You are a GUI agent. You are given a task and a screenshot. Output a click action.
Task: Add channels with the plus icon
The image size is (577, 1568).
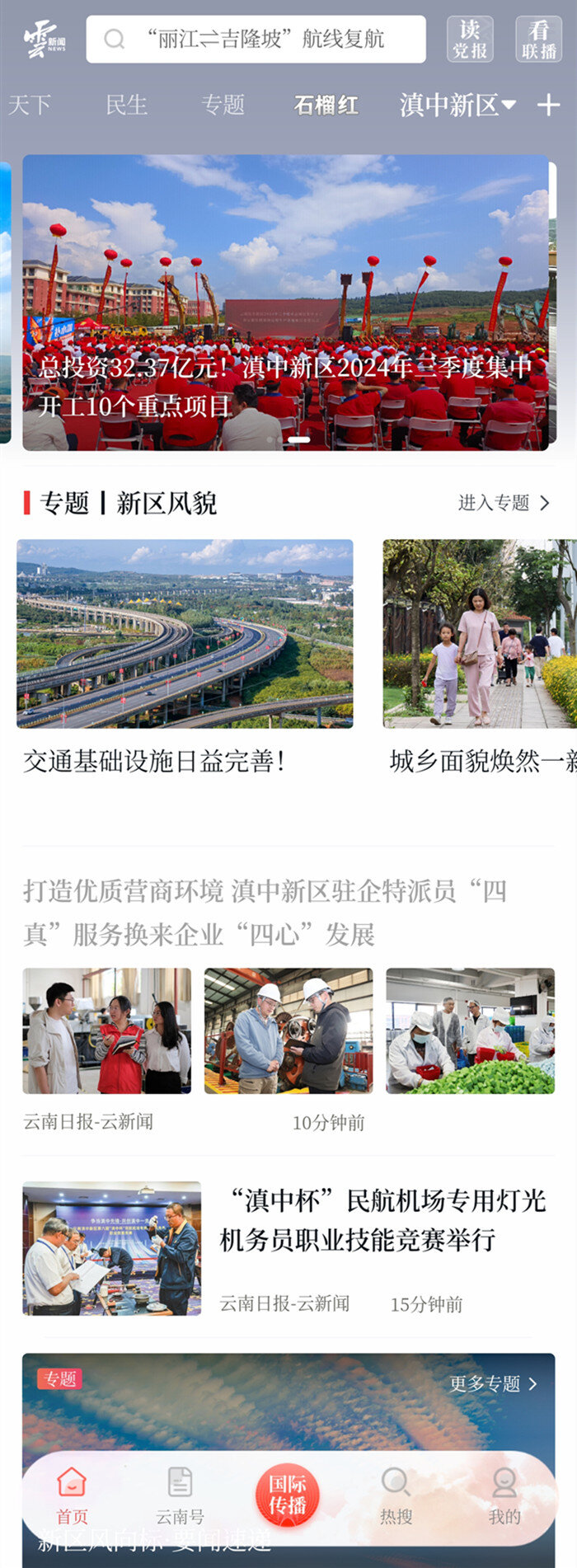pyautogui.click(x=548, y=105)
